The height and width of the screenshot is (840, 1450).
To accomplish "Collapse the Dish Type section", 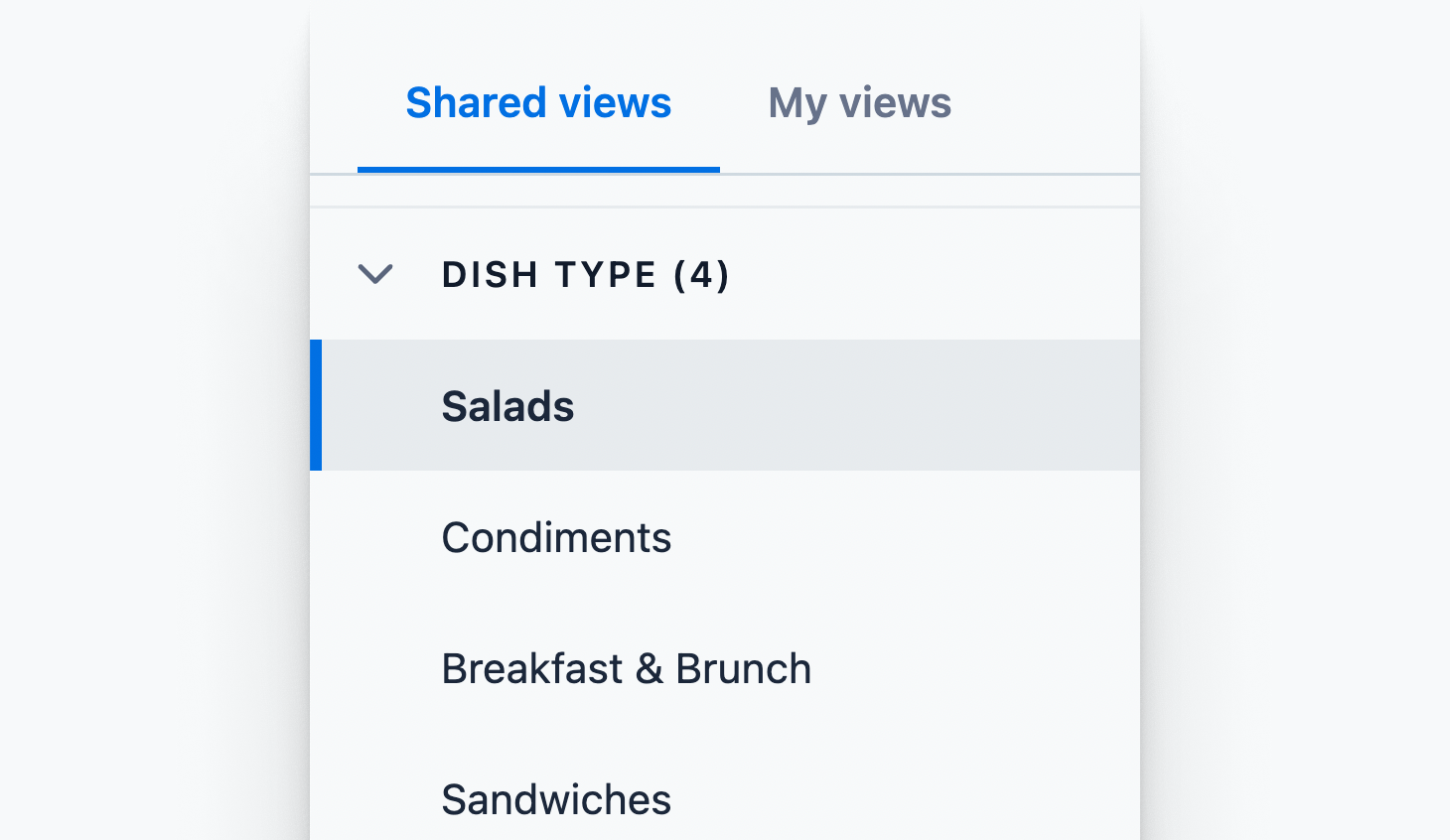I will point(375,274).
